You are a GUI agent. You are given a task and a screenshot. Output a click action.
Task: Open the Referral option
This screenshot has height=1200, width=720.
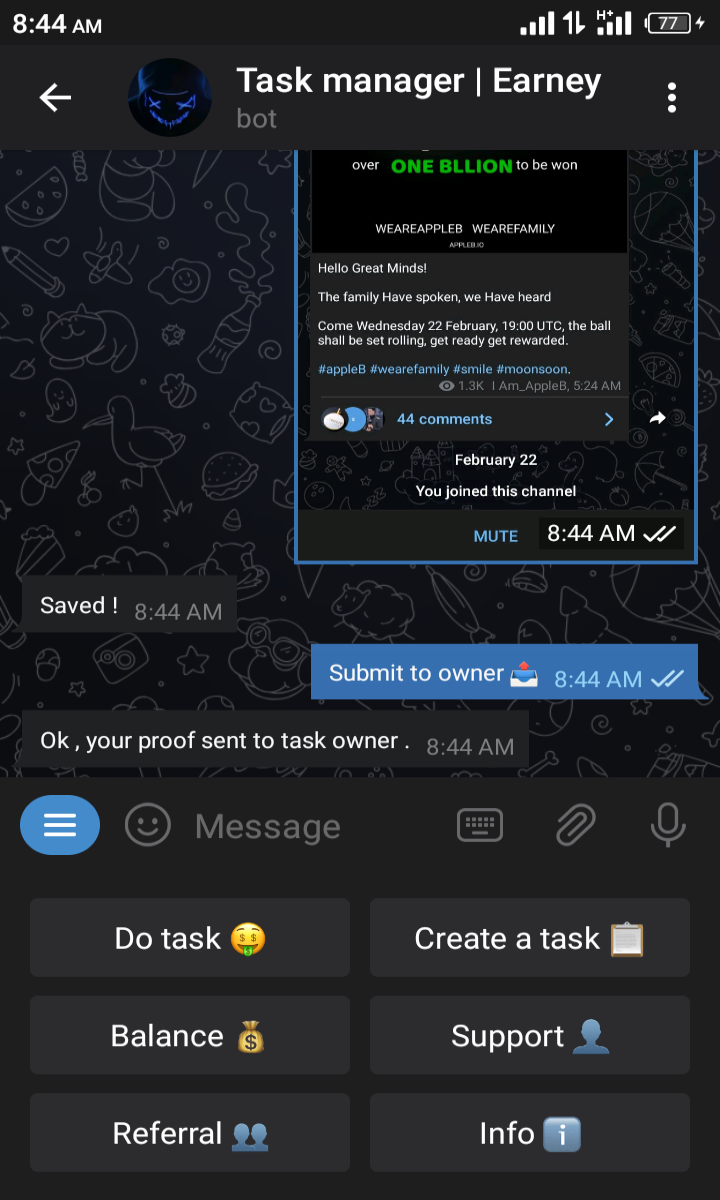(x=190, y=1132)
